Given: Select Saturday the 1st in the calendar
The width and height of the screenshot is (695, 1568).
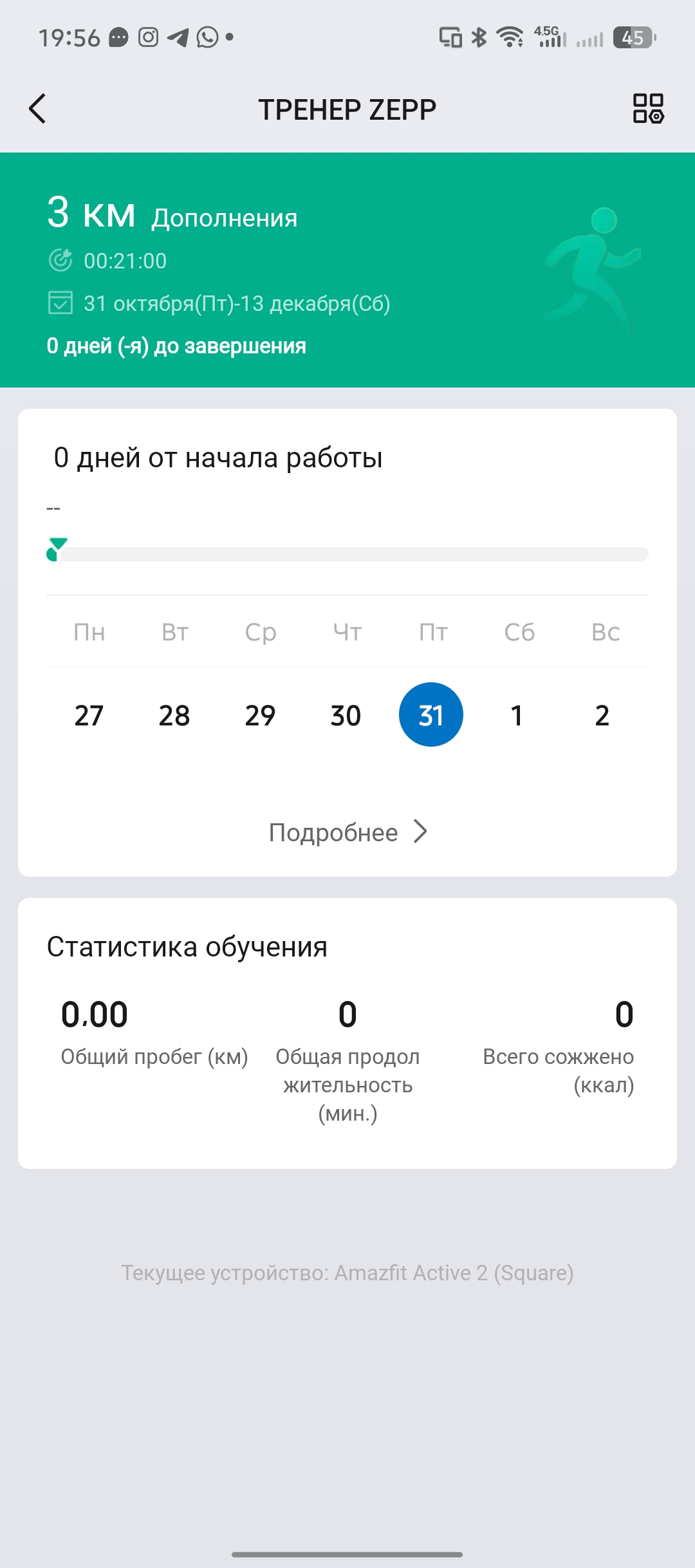Looking at the screenshot, I should (517, 715).
